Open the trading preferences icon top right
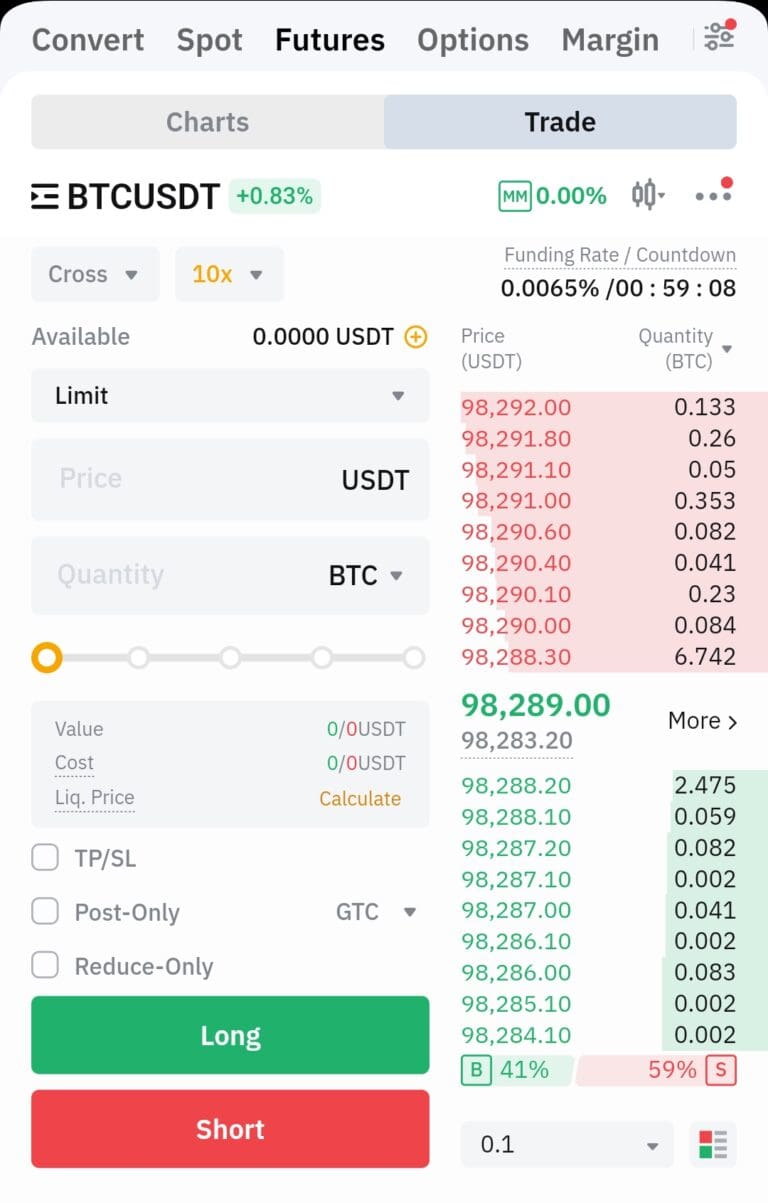 [717, 36]
